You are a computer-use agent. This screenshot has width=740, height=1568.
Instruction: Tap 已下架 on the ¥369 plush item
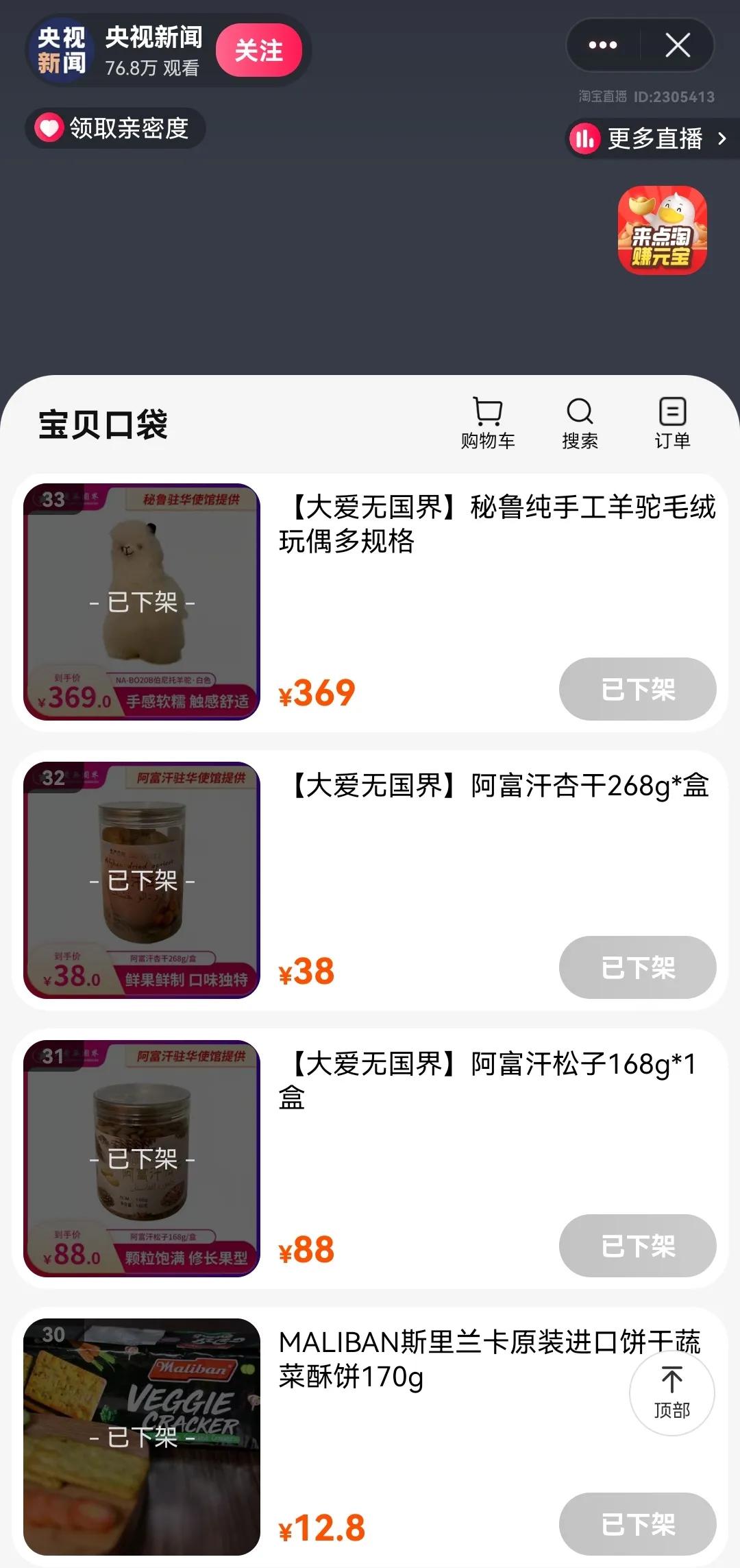636,690
